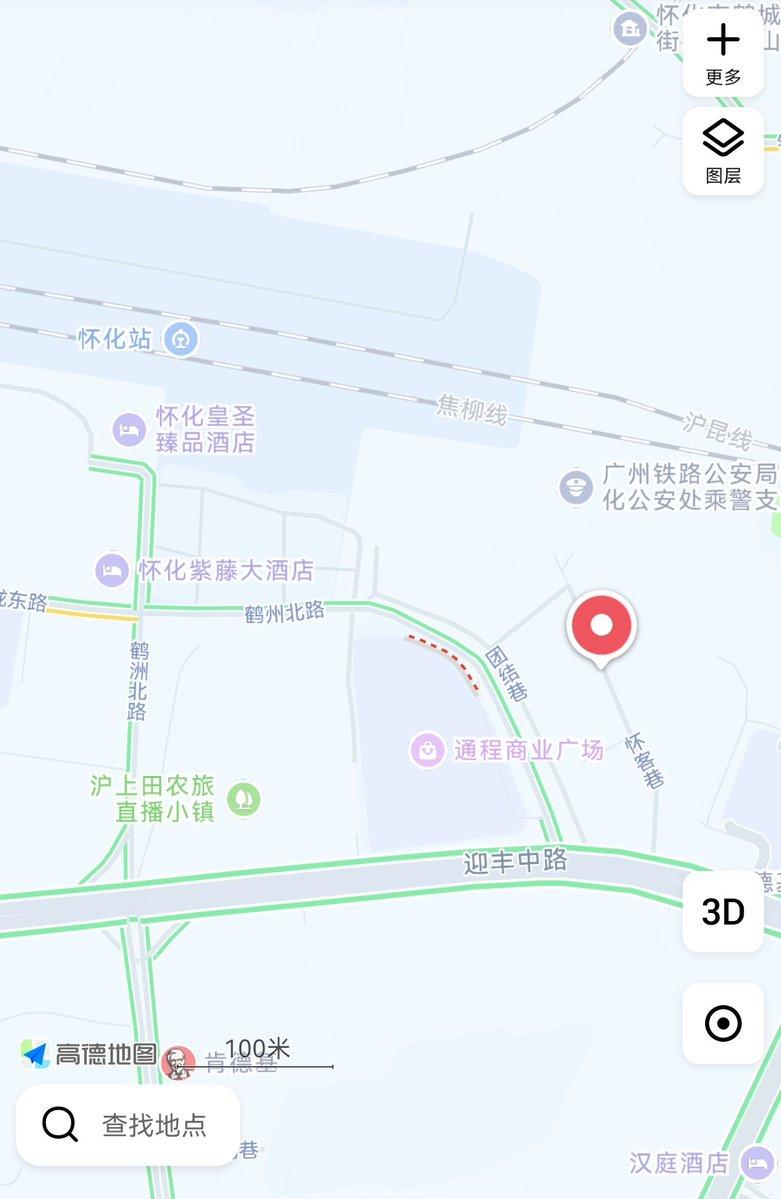Toggle the red destination pin selection
This screenshot has width=781, height=1199.
coord(601,623)
